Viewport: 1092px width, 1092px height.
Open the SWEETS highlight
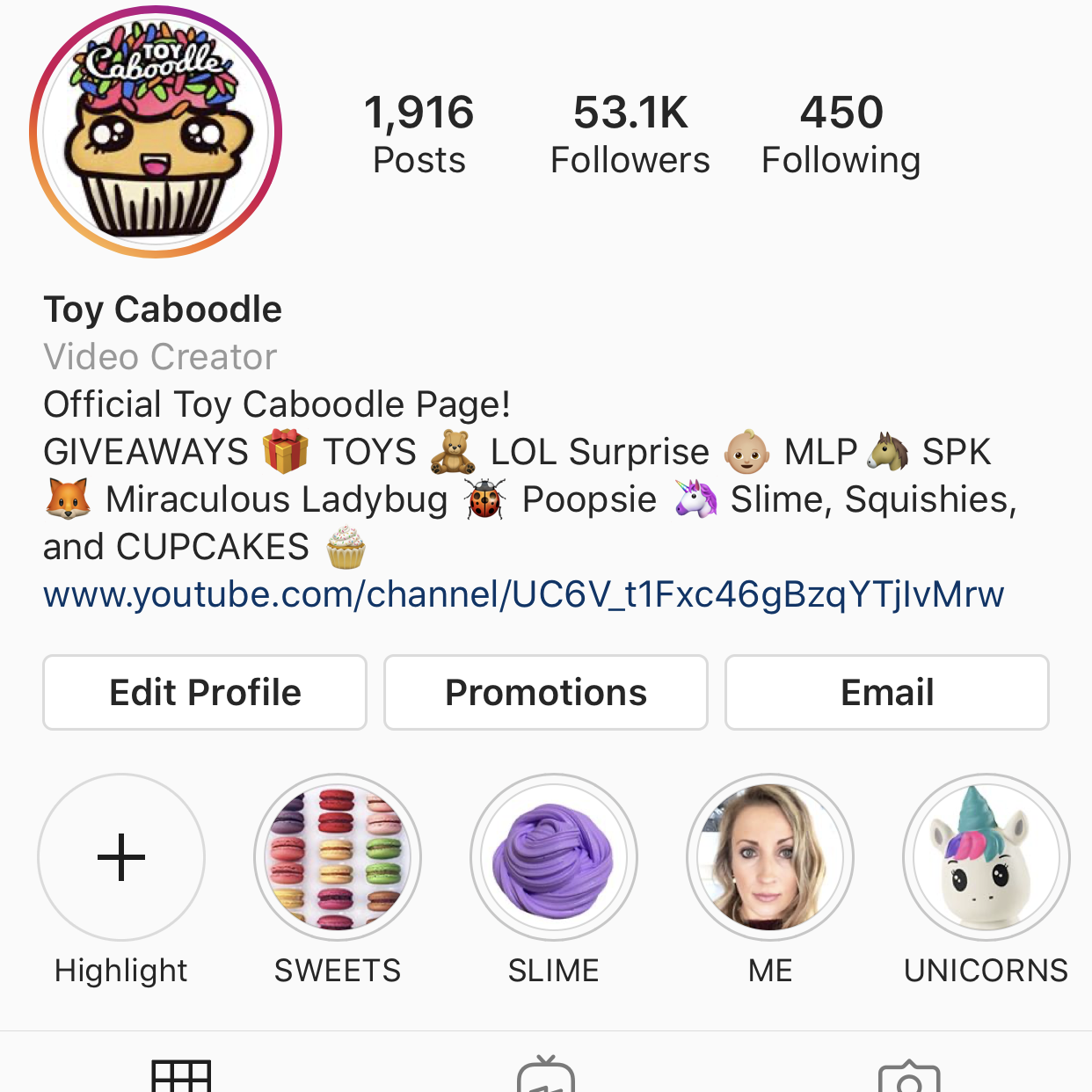click(338, 857)
